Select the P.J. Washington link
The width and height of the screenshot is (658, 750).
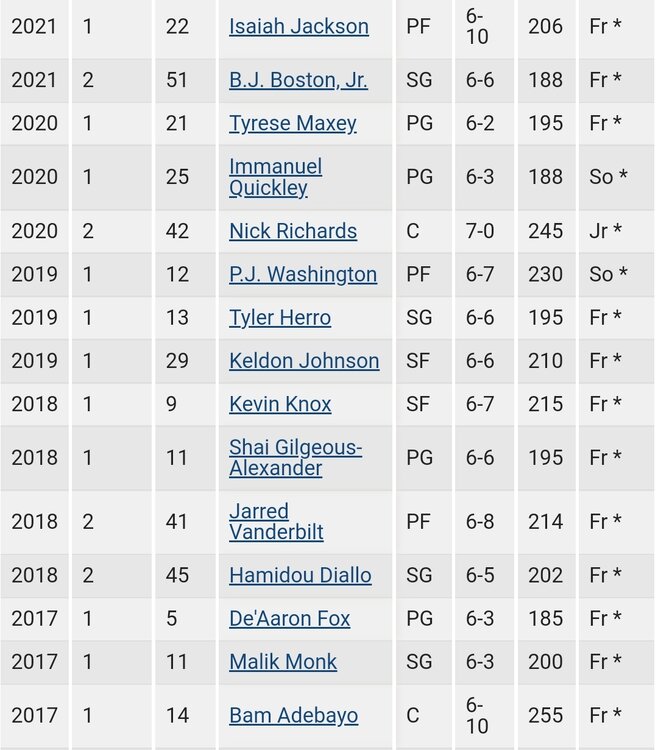coord(302,274)
